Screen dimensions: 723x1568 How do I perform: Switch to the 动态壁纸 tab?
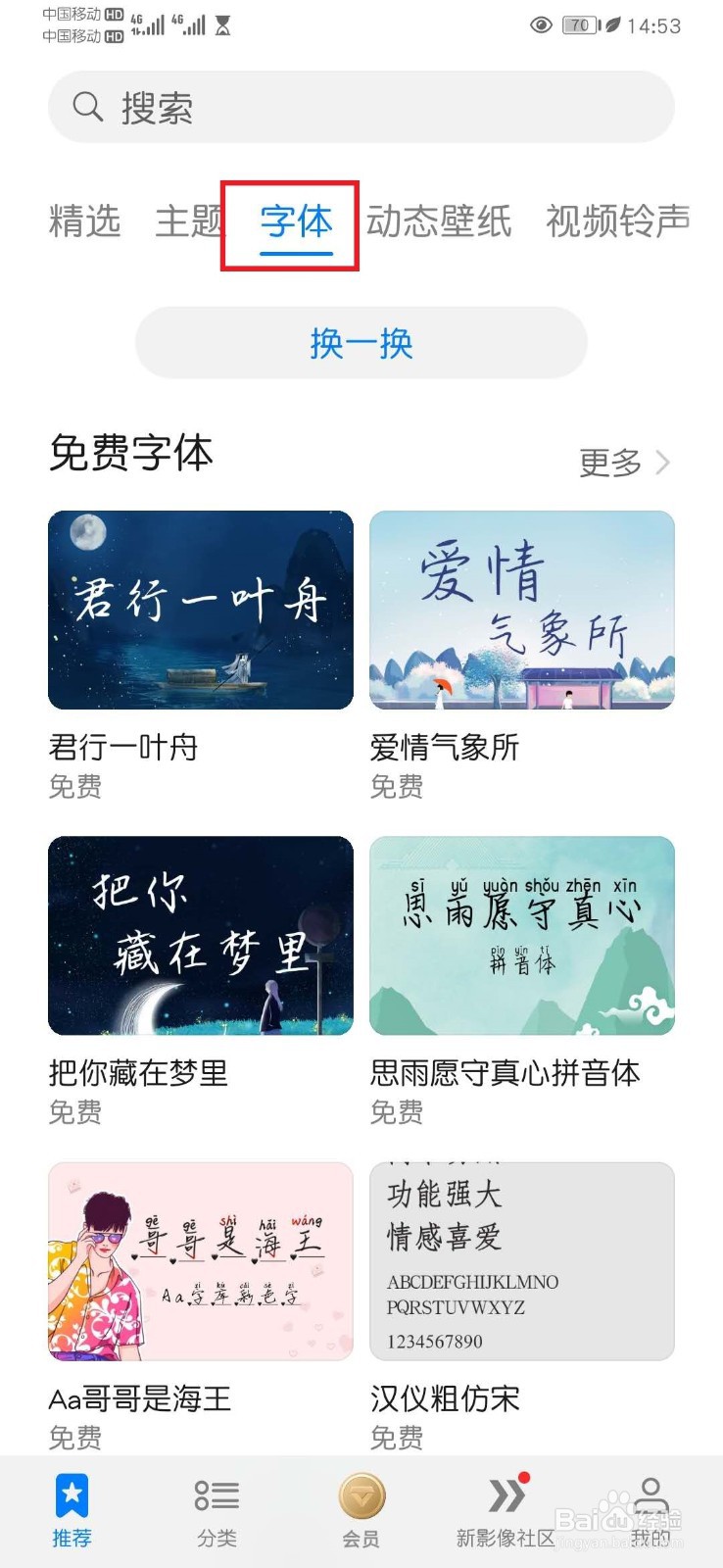point(439,221)
